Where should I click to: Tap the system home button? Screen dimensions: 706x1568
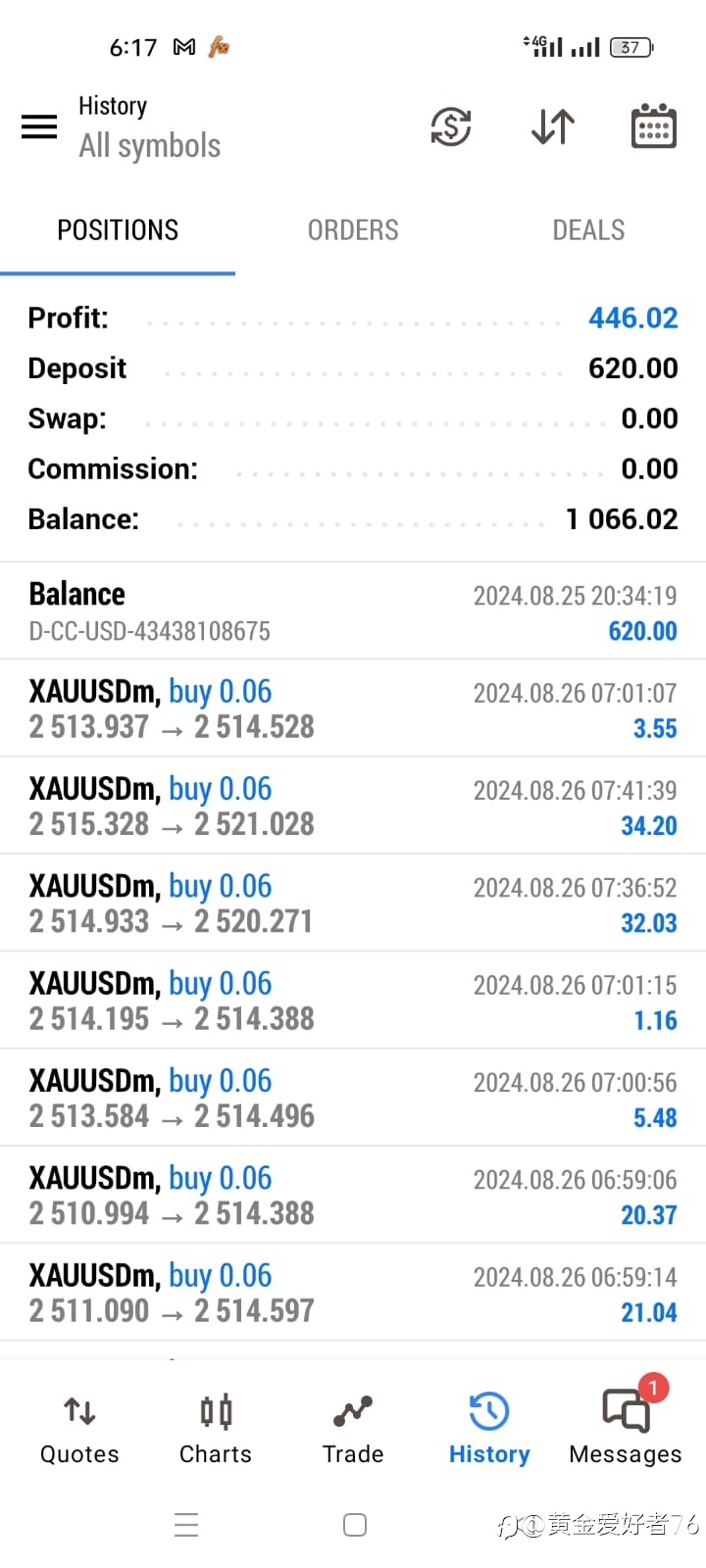click(355, 1525)
